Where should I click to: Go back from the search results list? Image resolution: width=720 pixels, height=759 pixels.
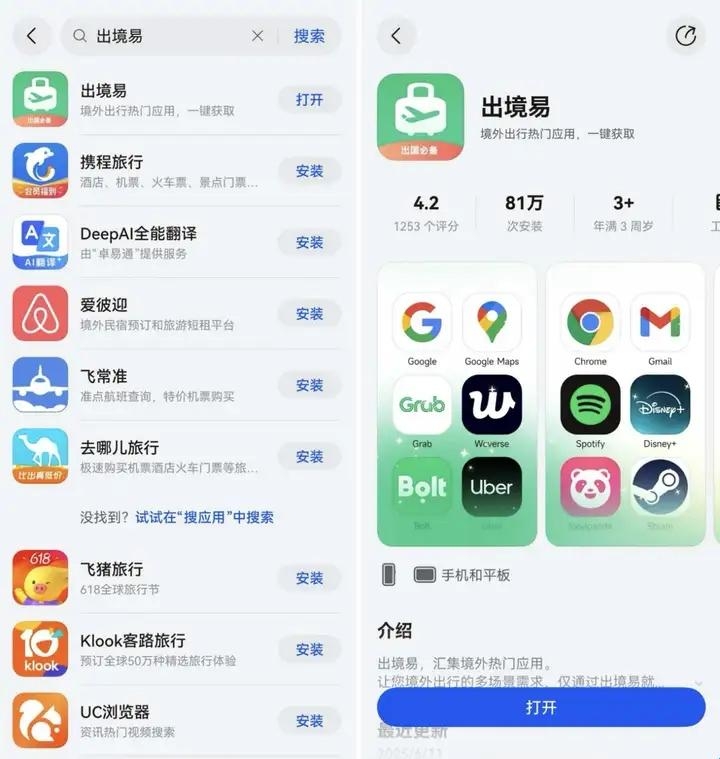coord(32,36)
